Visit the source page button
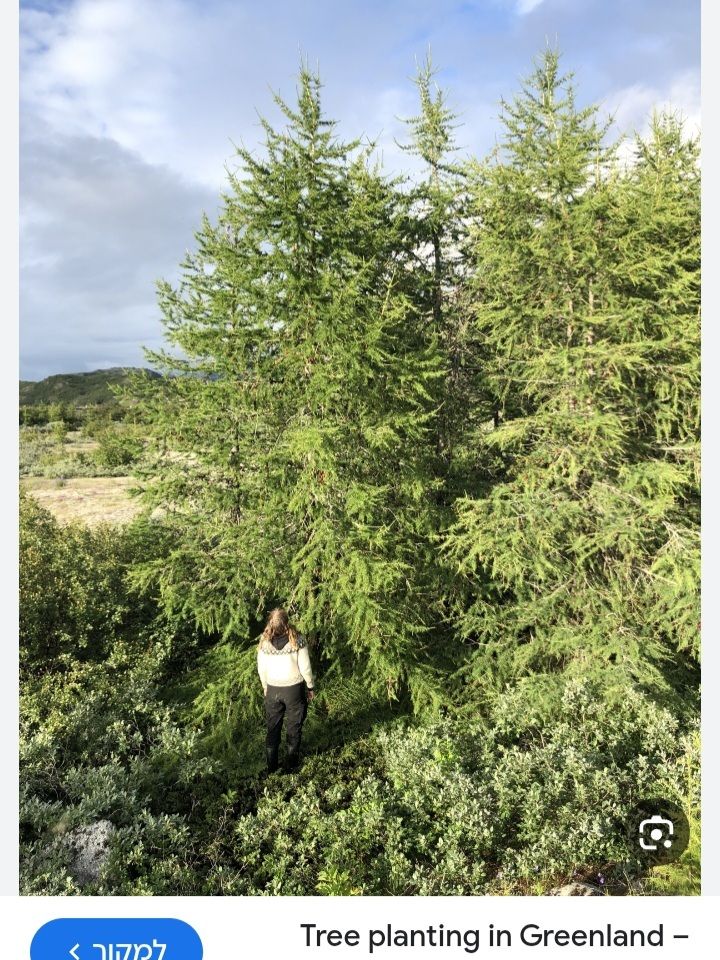 116,944
